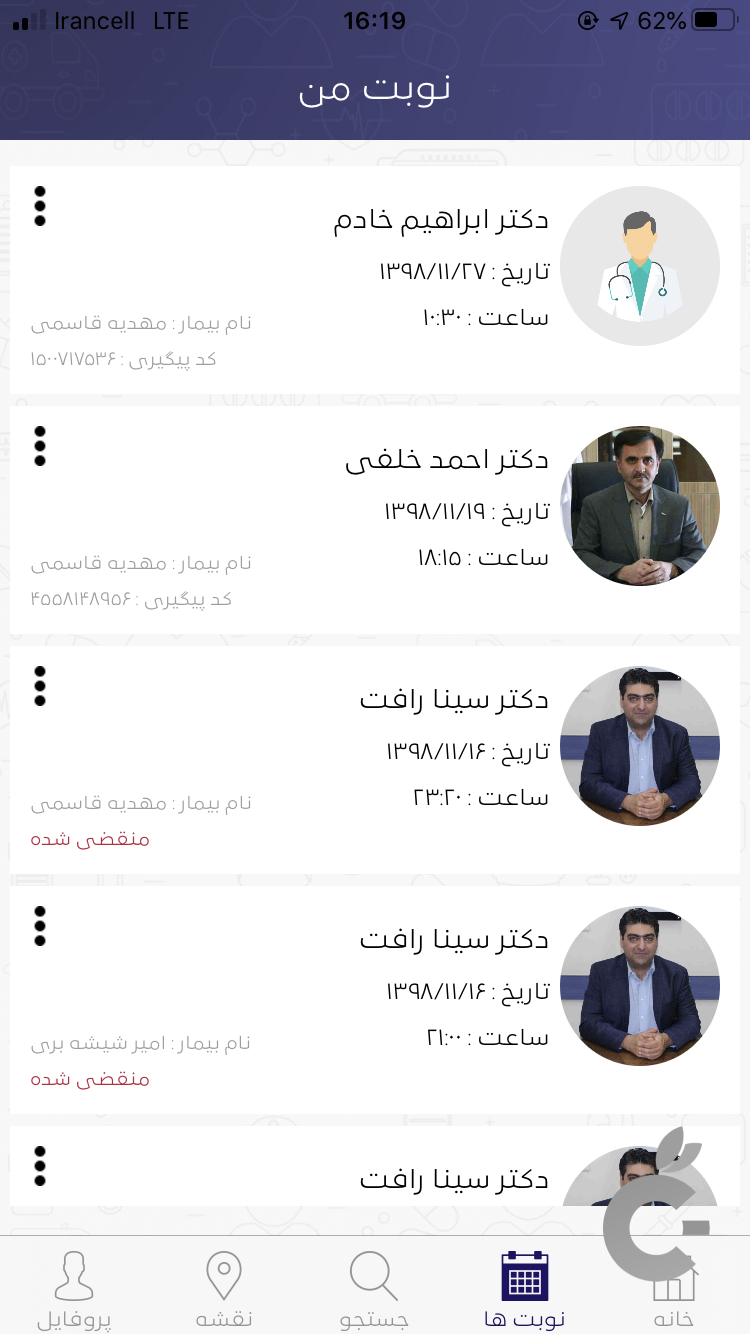Open the appointment for دکتر ابراهیم خادم
Screen dimensions: 750x1334
click(375, 266)
